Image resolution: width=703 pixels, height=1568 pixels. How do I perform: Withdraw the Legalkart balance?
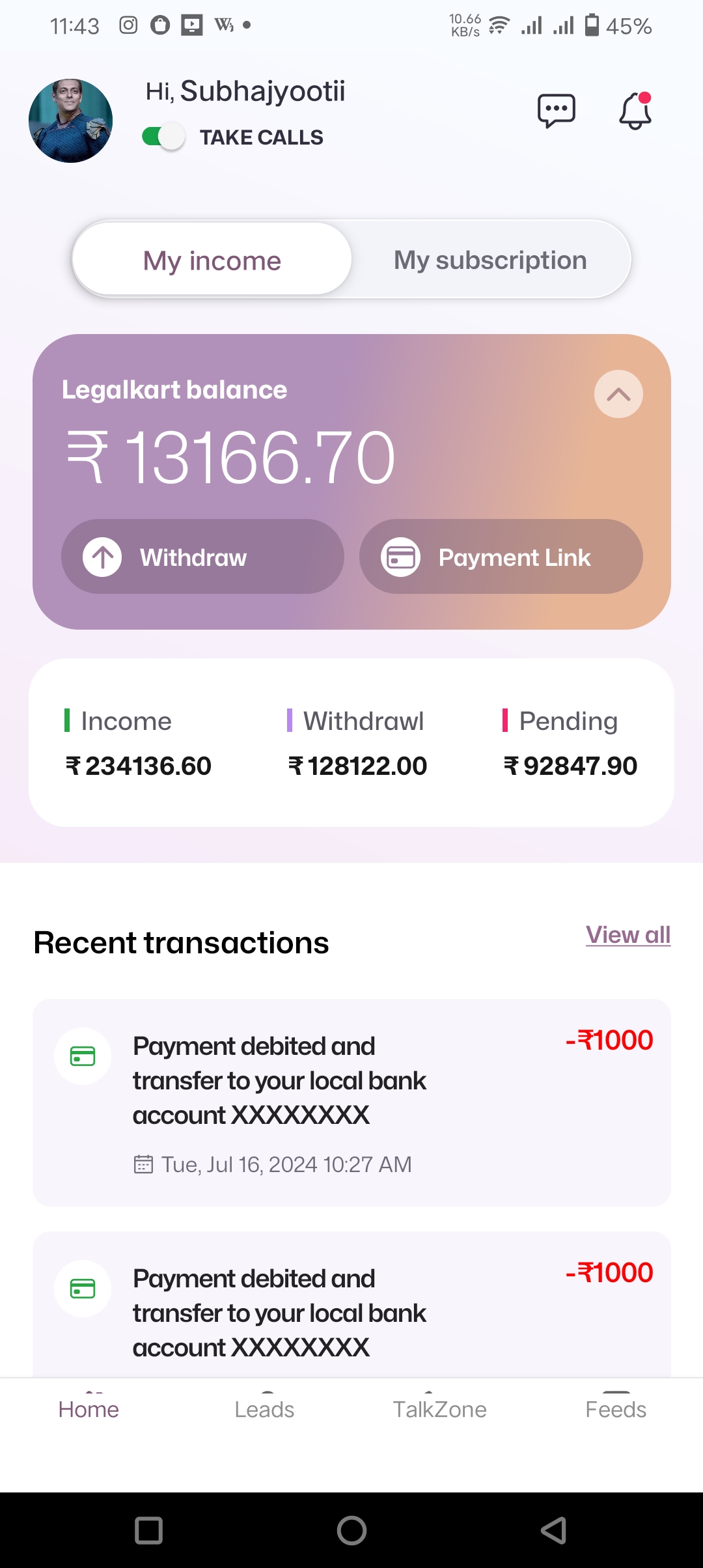coord(202,557)
